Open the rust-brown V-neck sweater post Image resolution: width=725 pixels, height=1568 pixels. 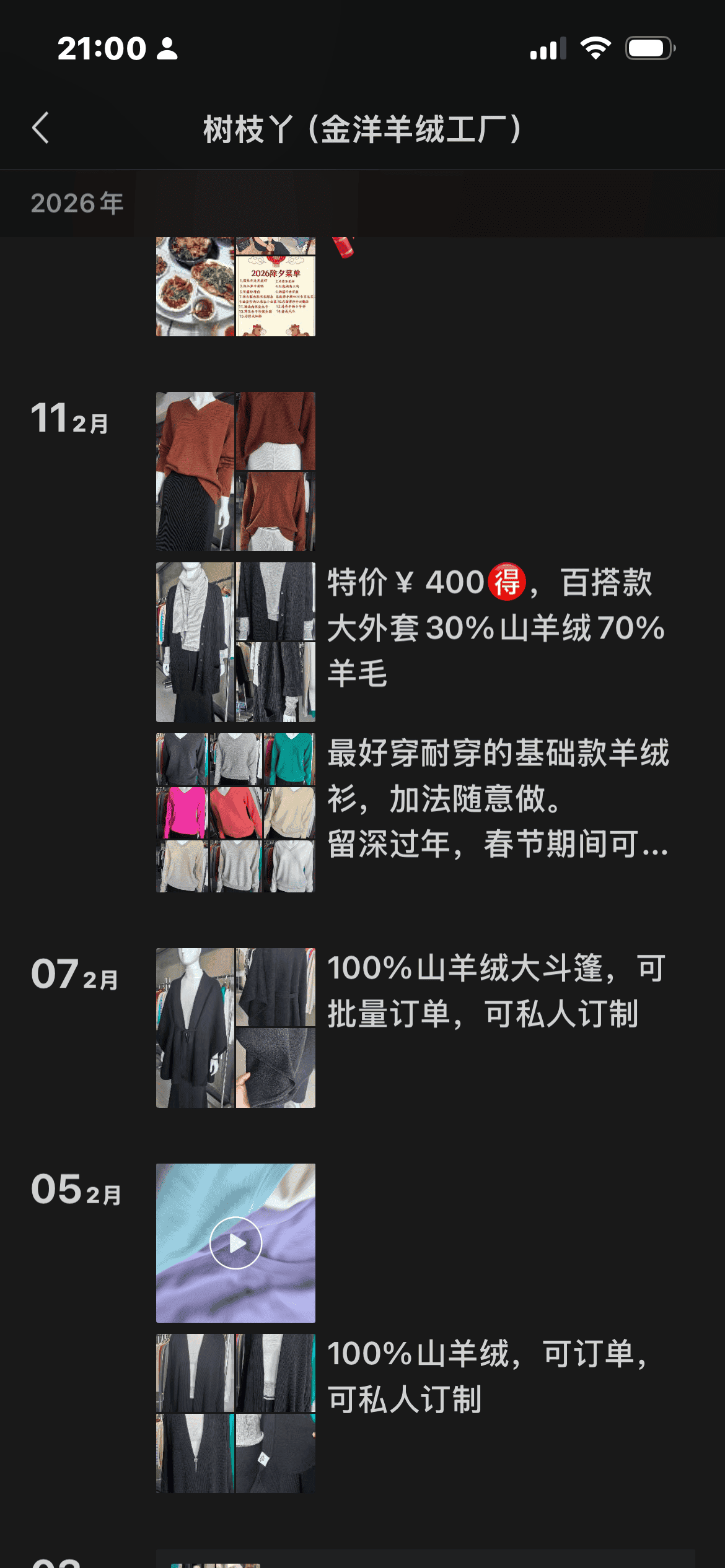pyautogui.click(x=235, y=471)
